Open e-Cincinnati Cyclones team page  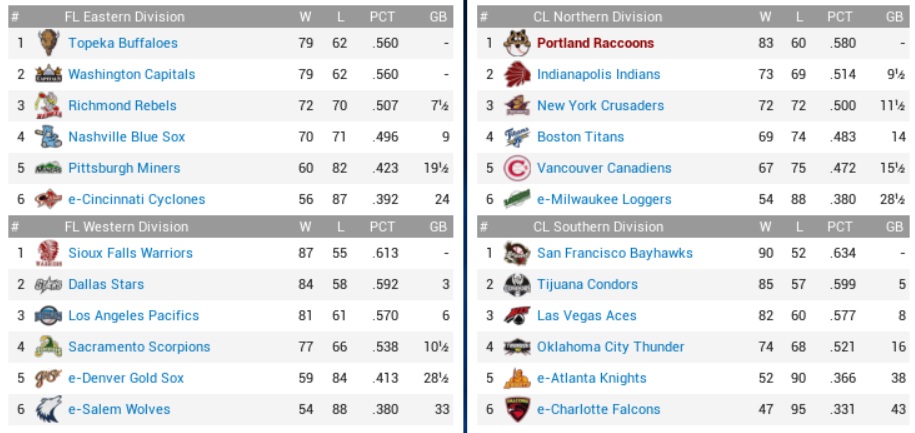point(136,199)
